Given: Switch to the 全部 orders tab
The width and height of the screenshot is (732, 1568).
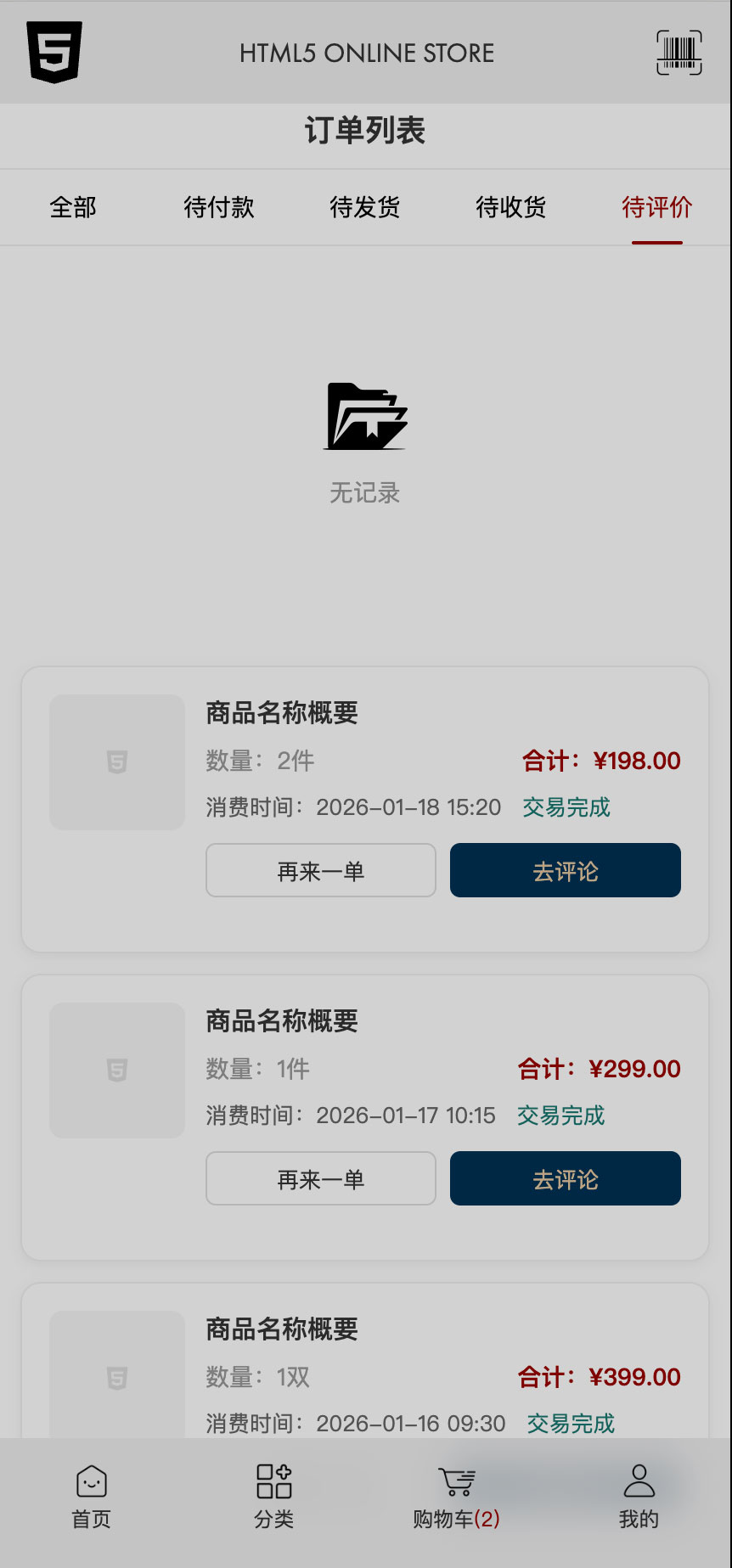Looking at the screenshot, I should [73, 207].
